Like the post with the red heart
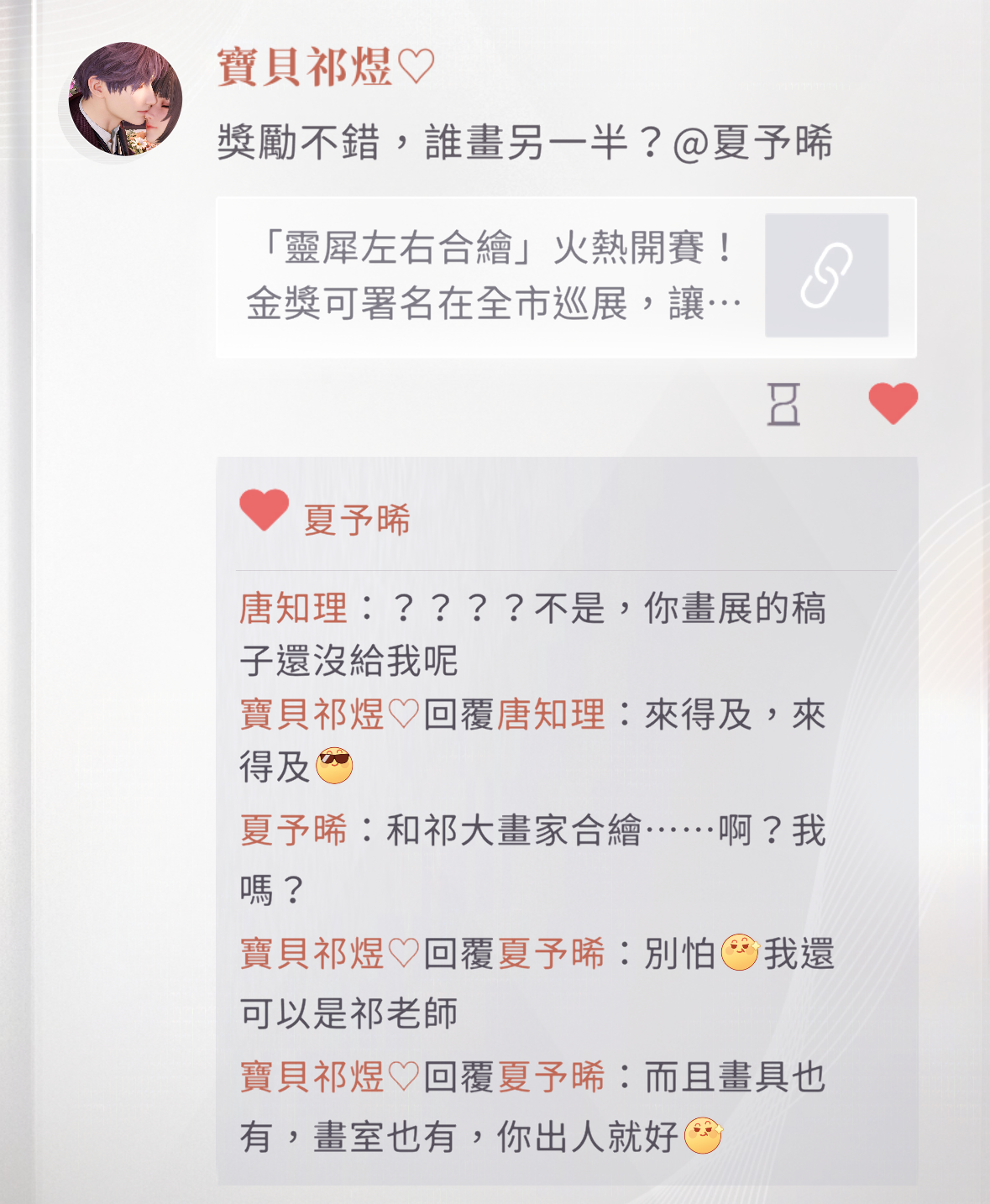990x1204 pixels. [893, 403]
